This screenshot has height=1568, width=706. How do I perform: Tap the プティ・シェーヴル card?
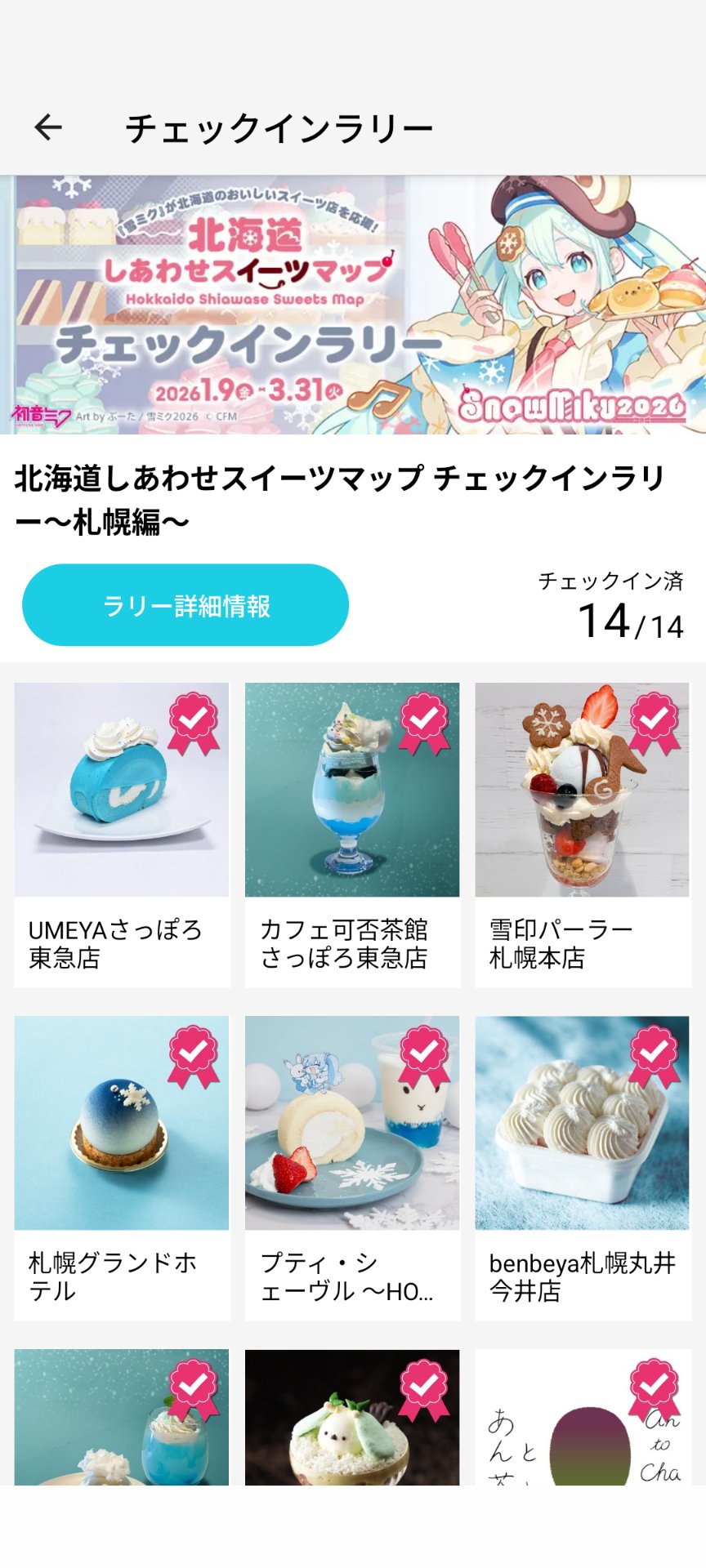click(352, 1168)
